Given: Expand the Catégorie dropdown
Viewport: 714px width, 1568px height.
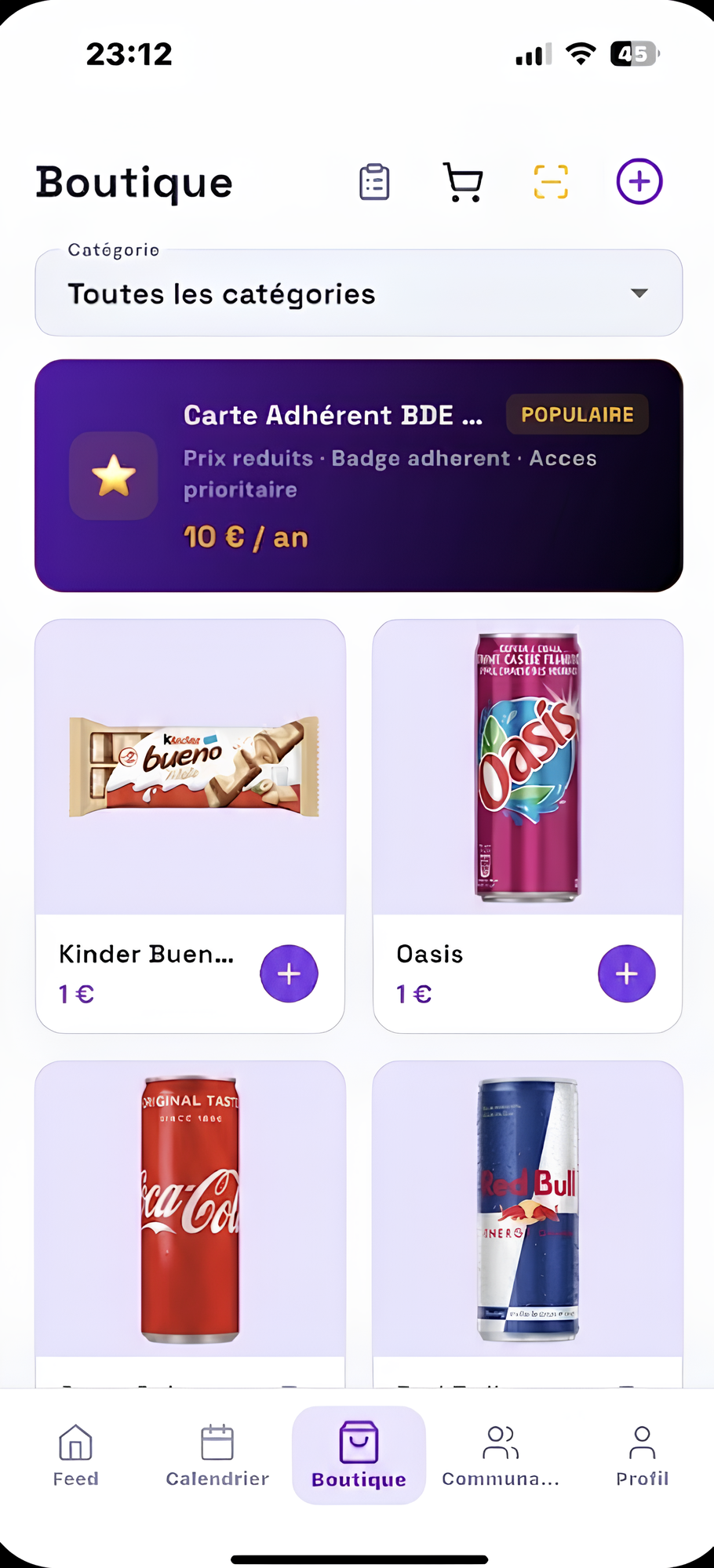Looking at the screenshot, I should point(359,293).
